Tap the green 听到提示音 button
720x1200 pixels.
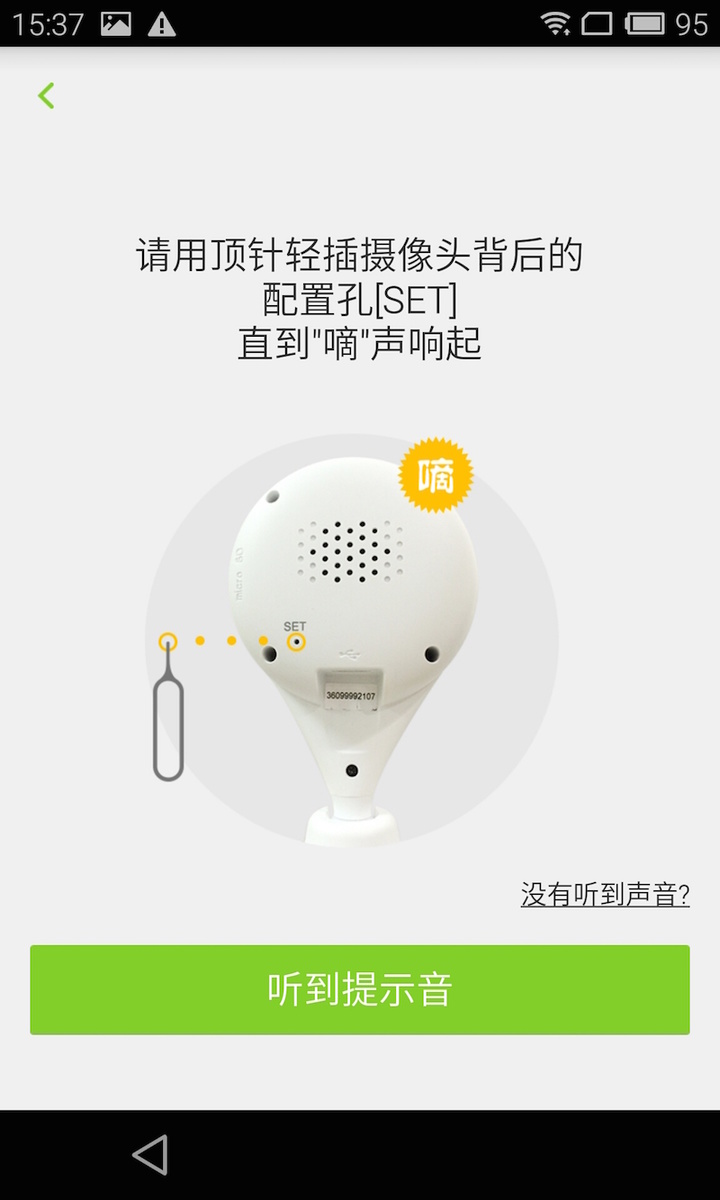(360, 990)
